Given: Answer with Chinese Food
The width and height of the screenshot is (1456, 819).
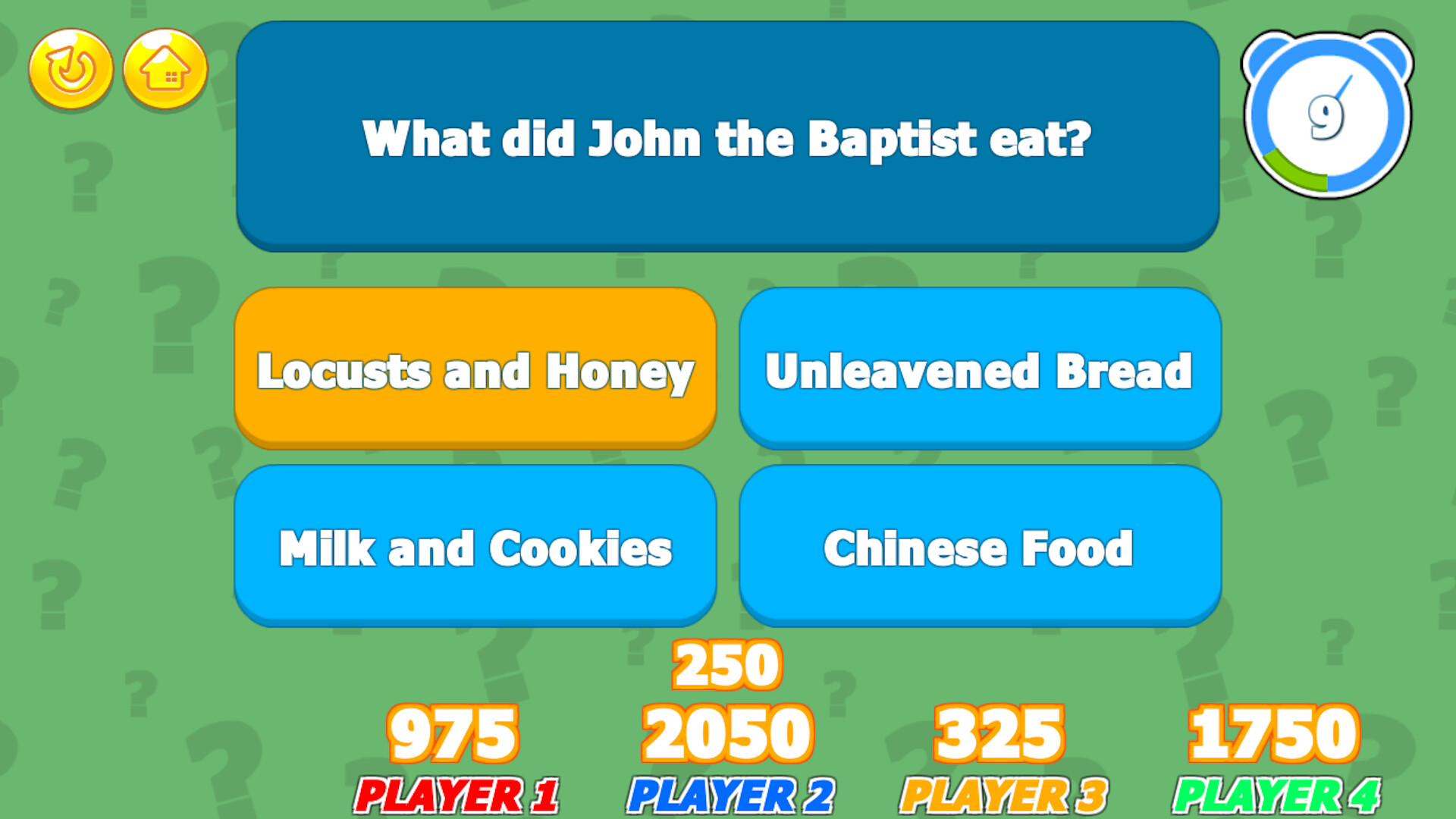Looking at the screenshot, I should tap(980, 546).
